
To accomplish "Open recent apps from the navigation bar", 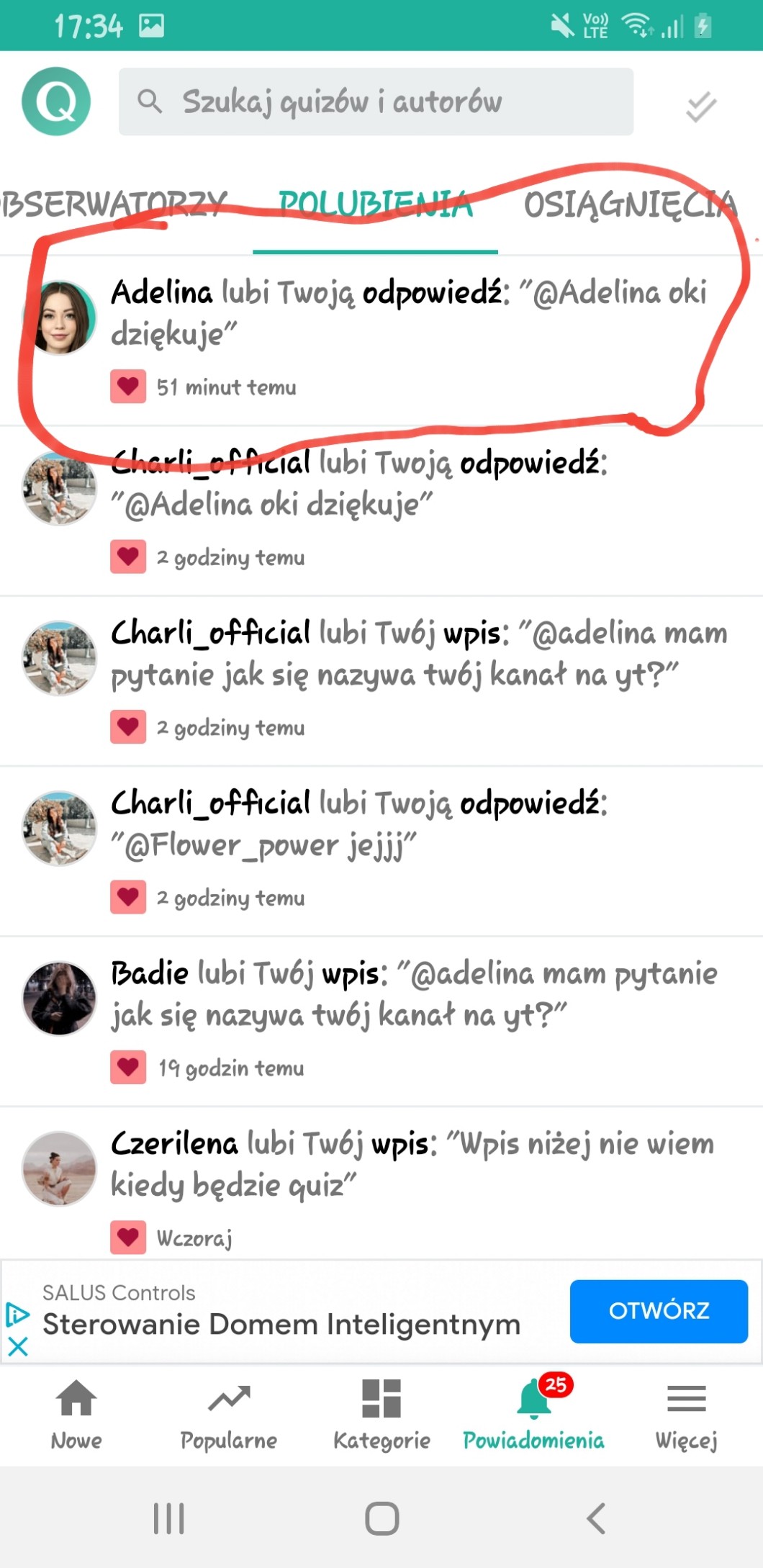I will pyautogui.click(x=168, y=1518).
